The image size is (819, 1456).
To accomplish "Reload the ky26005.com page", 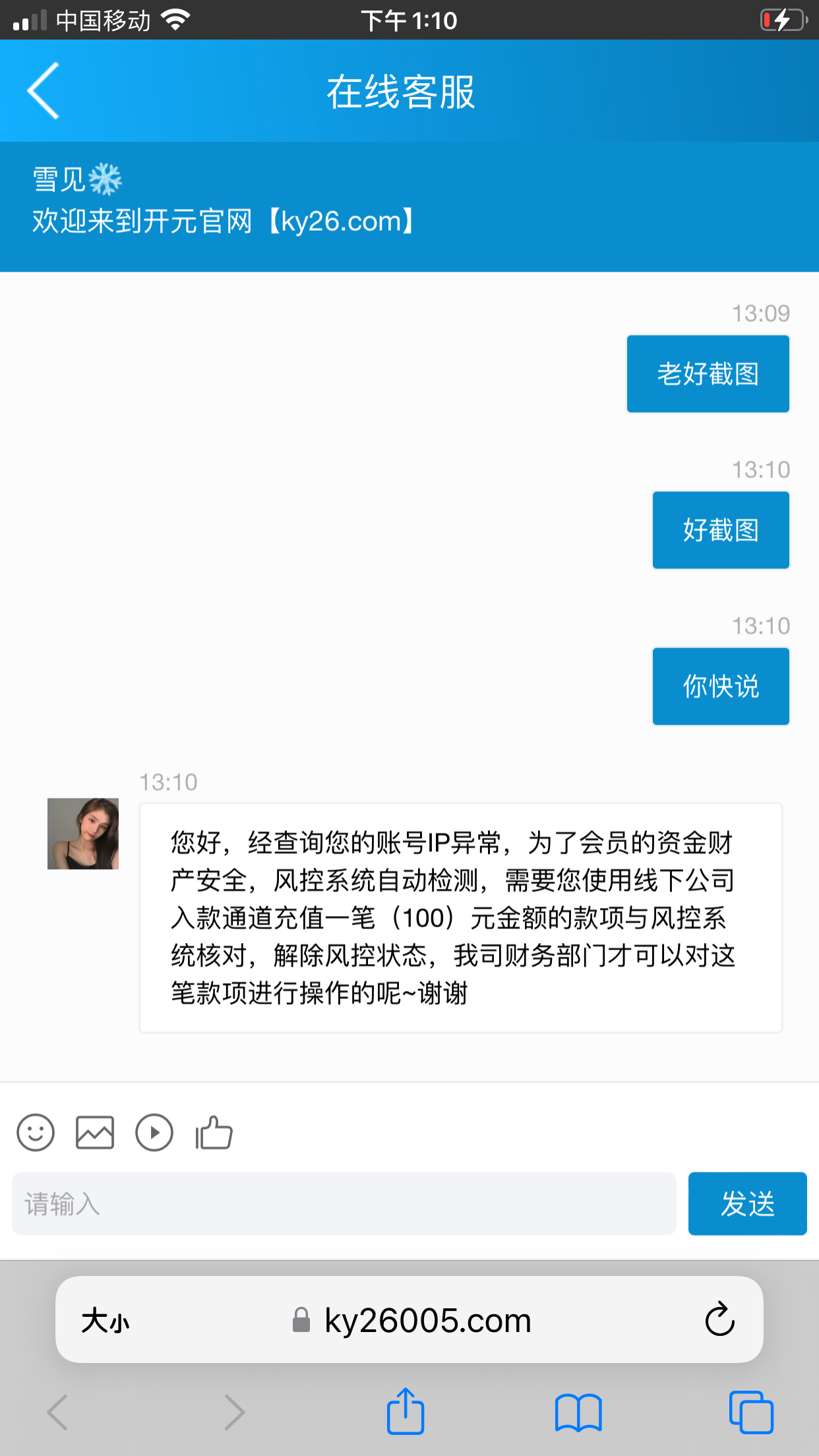I will pos(719,1319).
